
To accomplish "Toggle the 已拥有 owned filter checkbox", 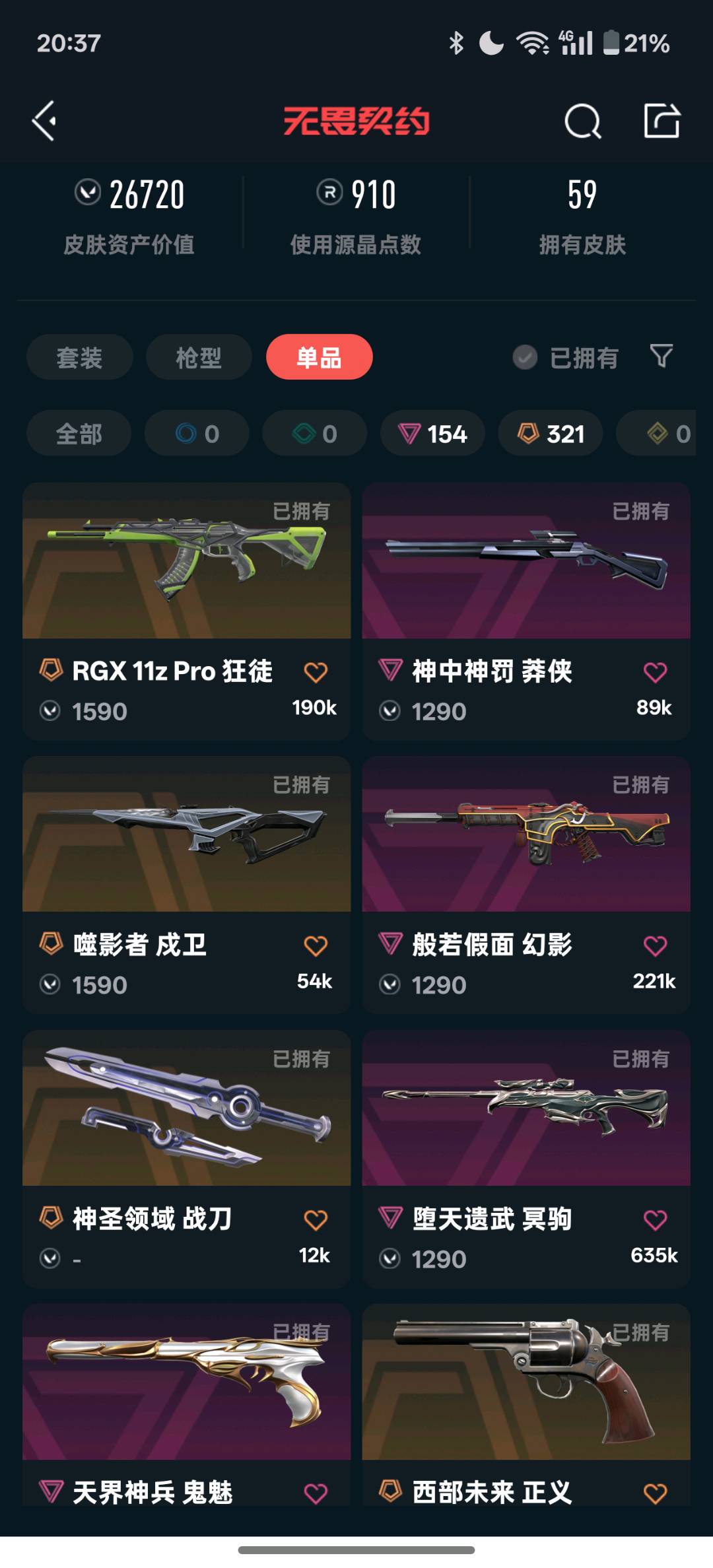I will click(525, 357).
